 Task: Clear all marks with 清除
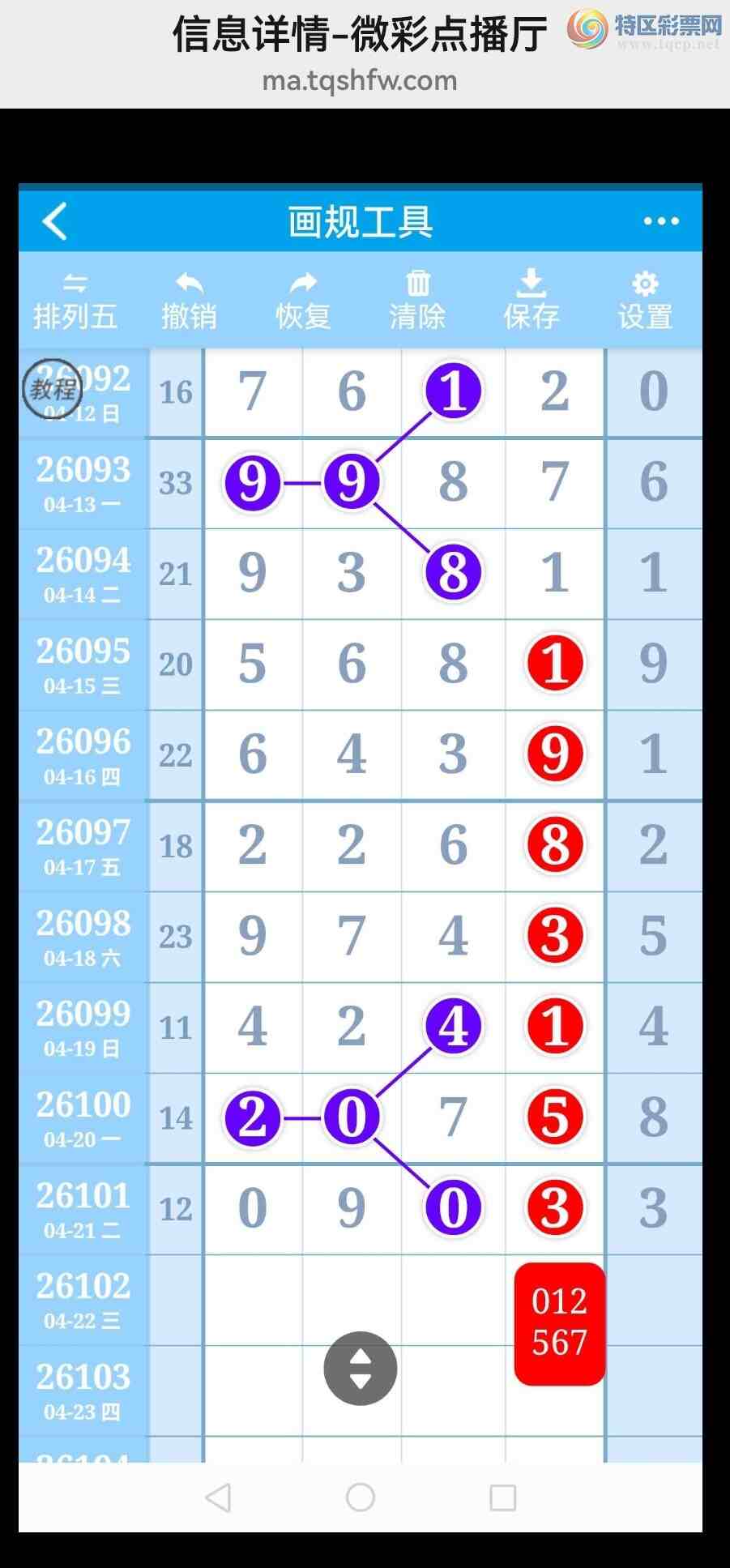(x=417, y=301)
